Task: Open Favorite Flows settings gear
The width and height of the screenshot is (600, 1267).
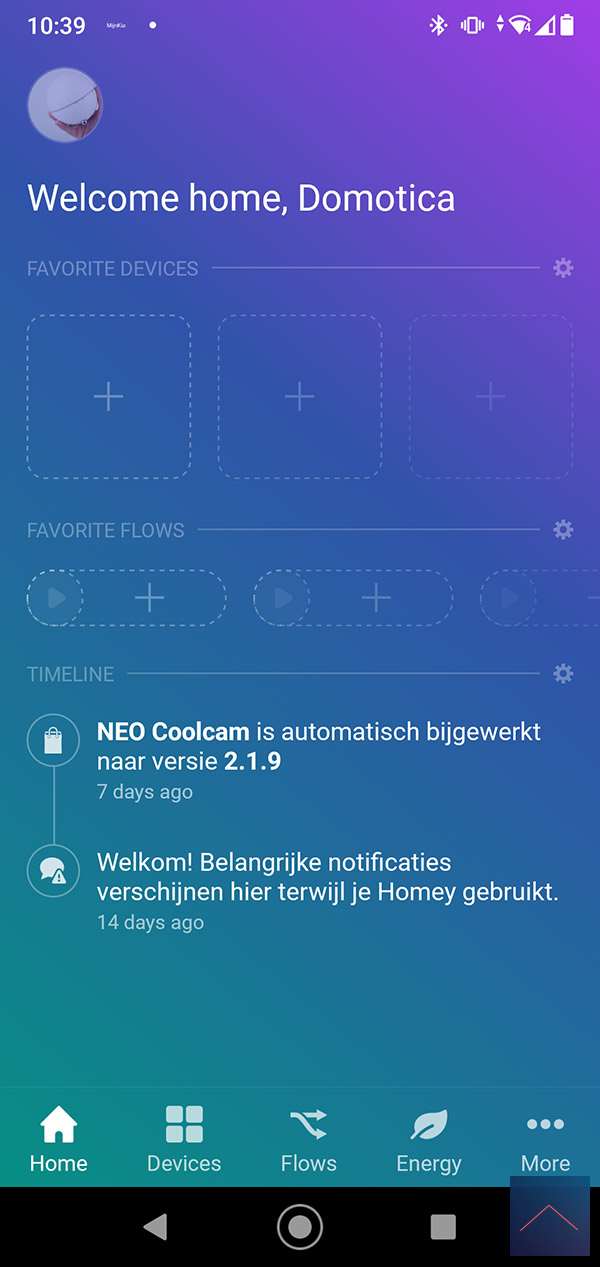Action: click(563, 530)
